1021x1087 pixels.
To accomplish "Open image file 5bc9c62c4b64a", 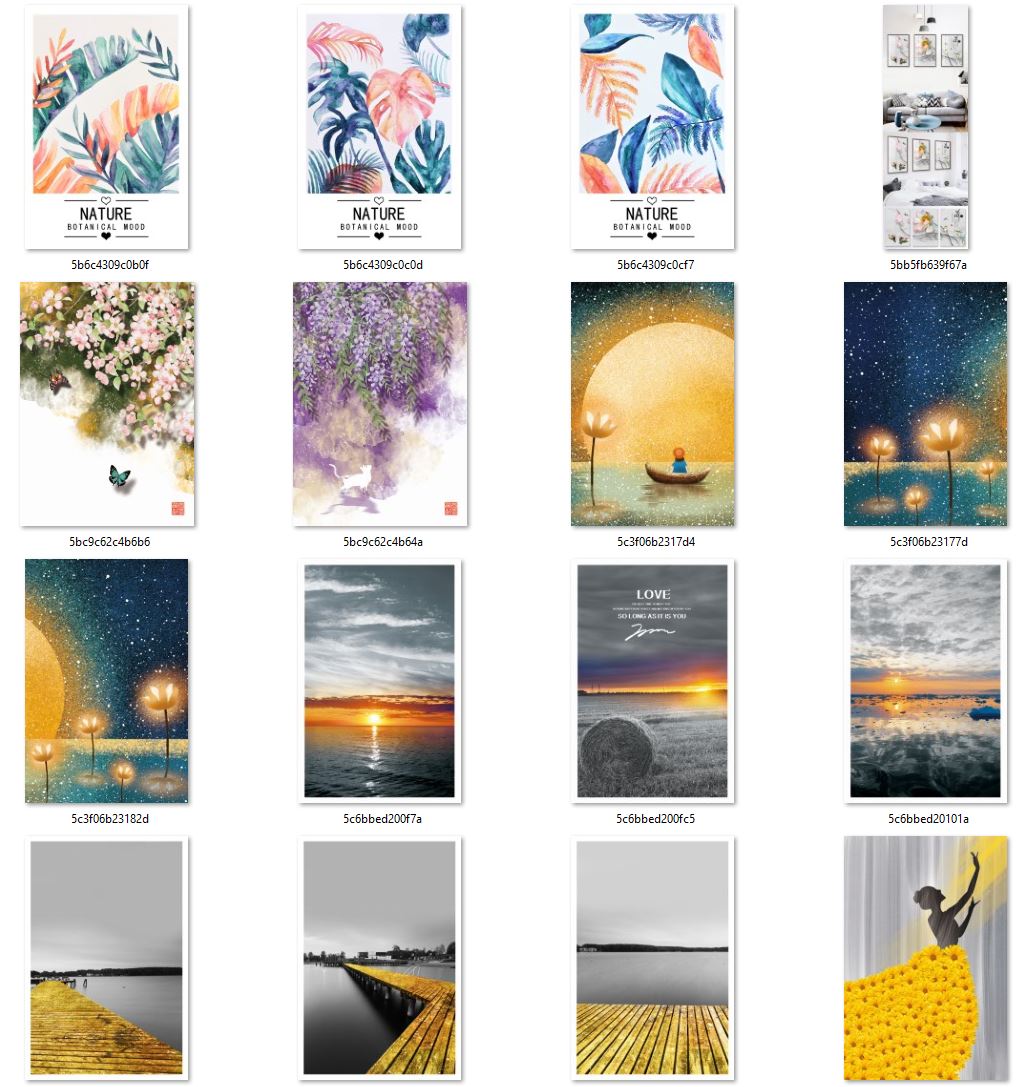I will coord(379,403).
